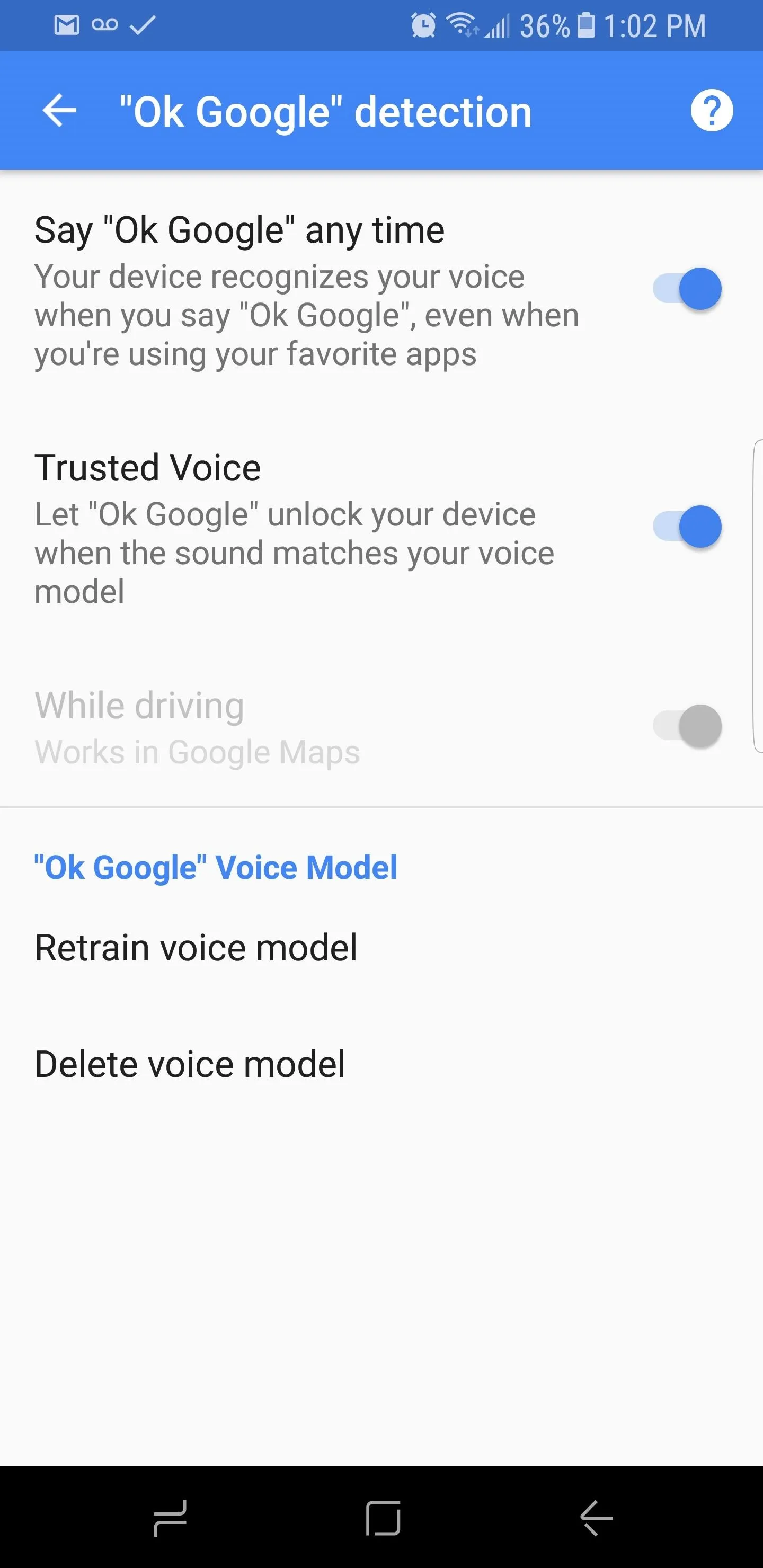Disable the Trusted Voice switch

coord(687,527)
